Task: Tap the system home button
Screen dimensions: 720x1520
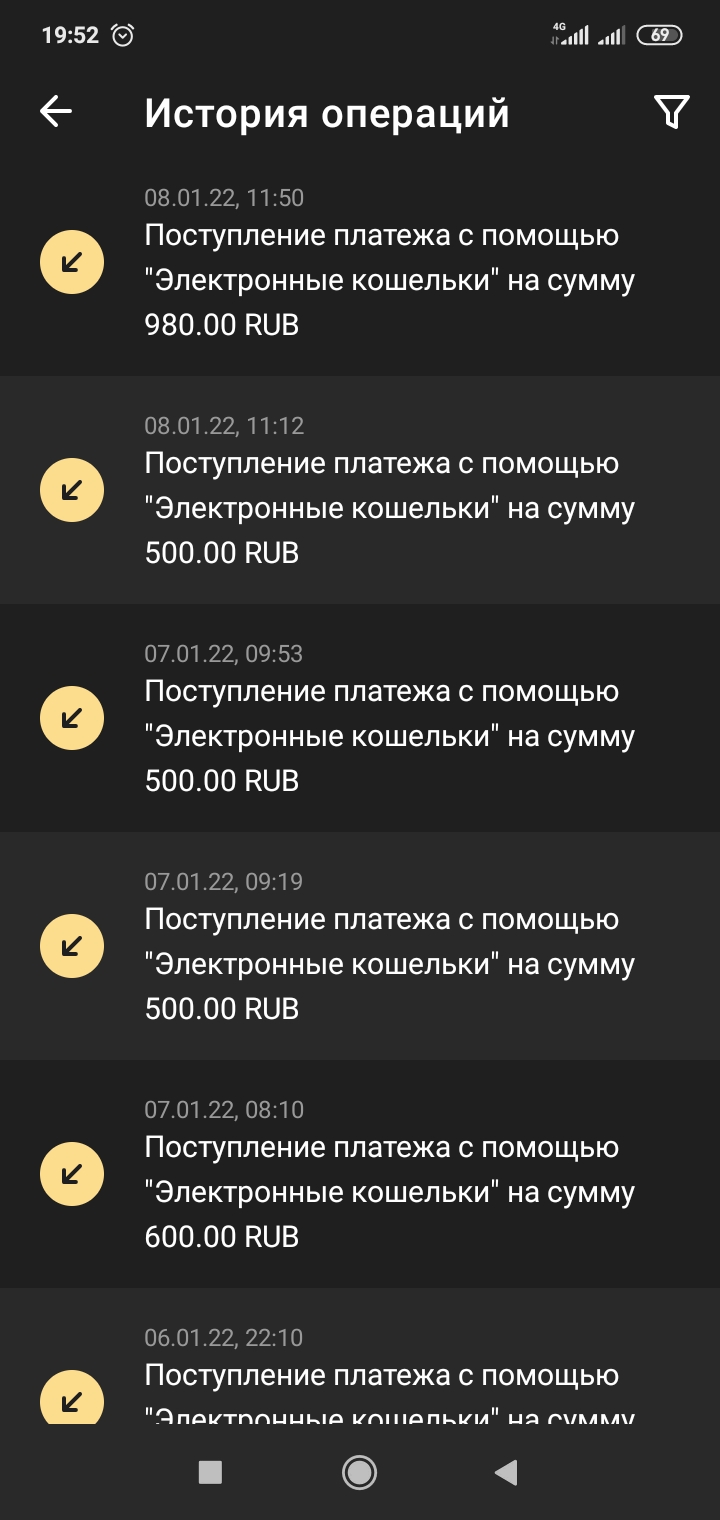Action: coord(359,1472)
